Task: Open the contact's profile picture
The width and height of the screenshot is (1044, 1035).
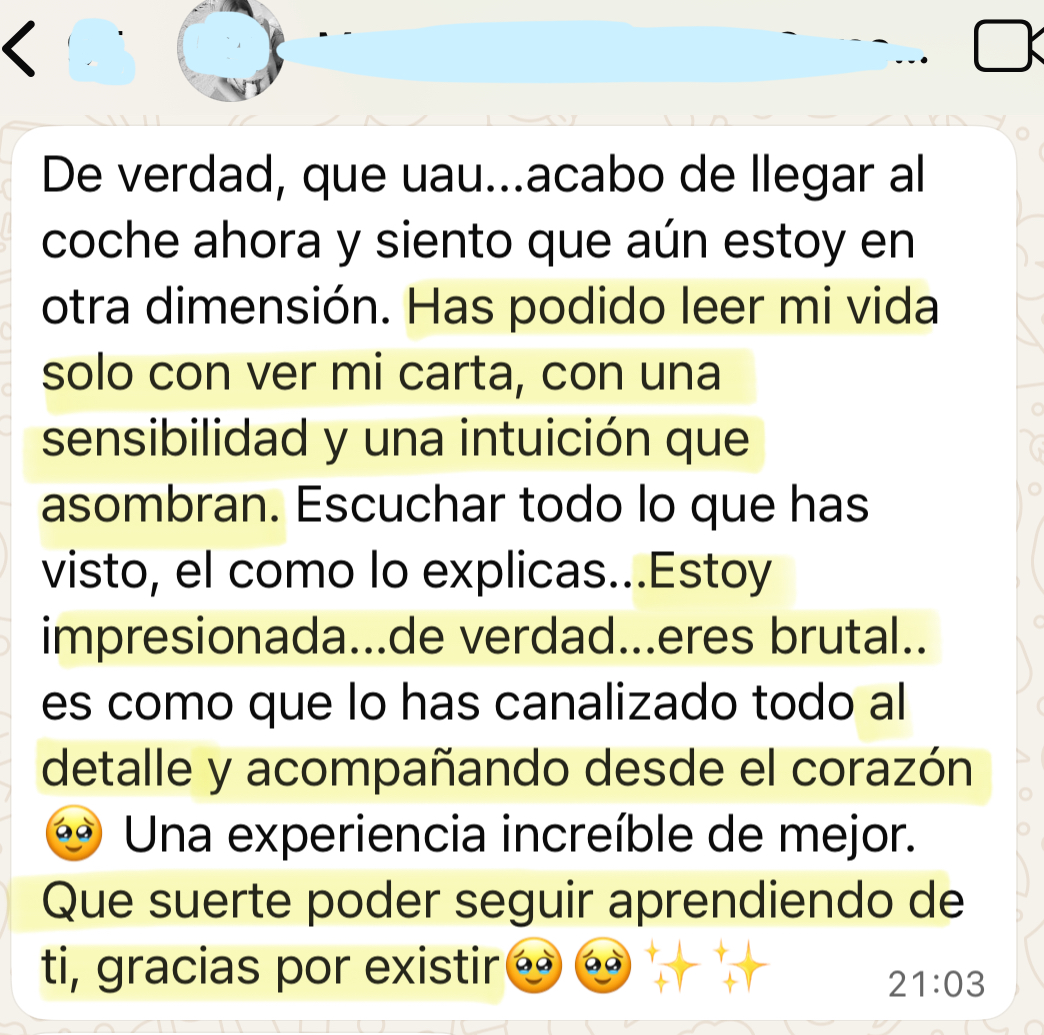Action: click(228, 48)
